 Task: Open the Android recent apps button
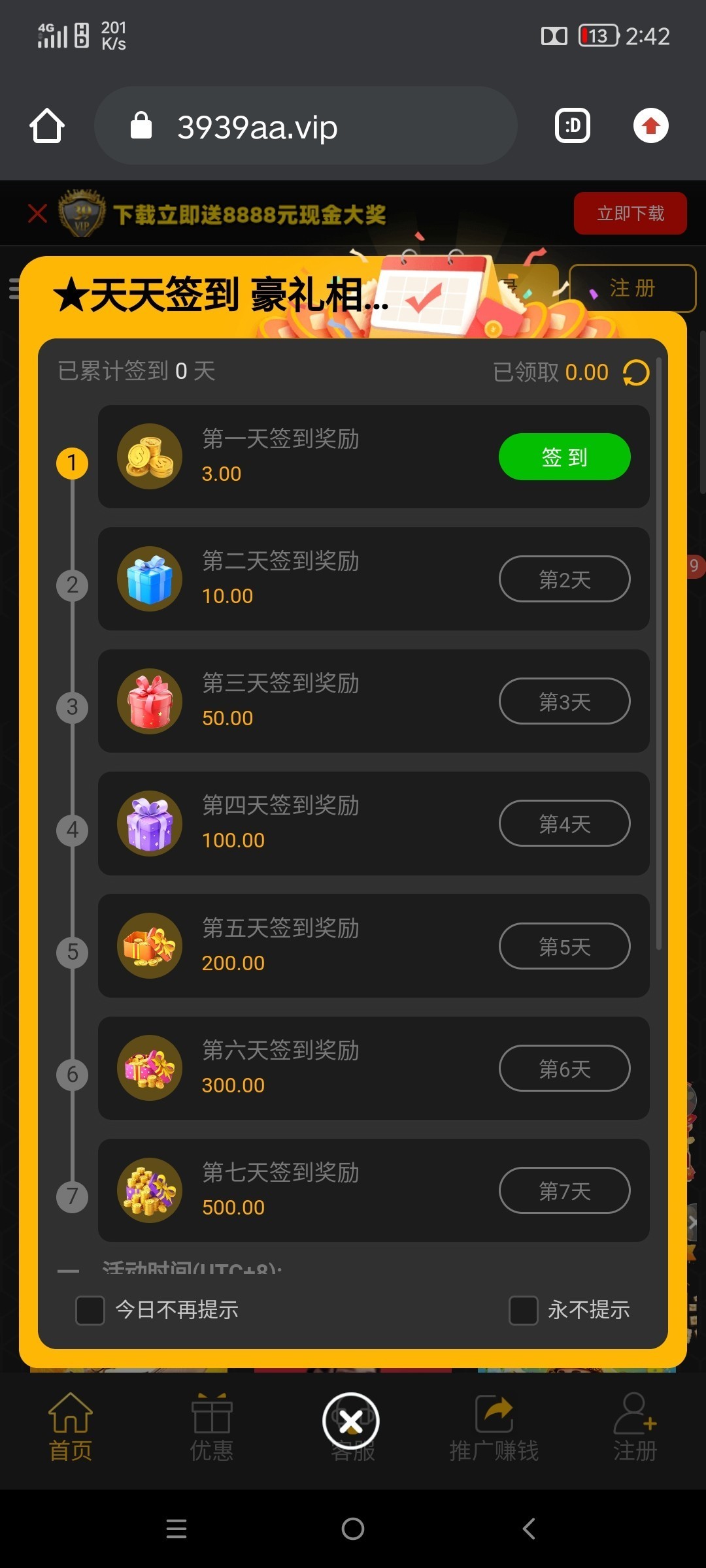coord(176,1529)
